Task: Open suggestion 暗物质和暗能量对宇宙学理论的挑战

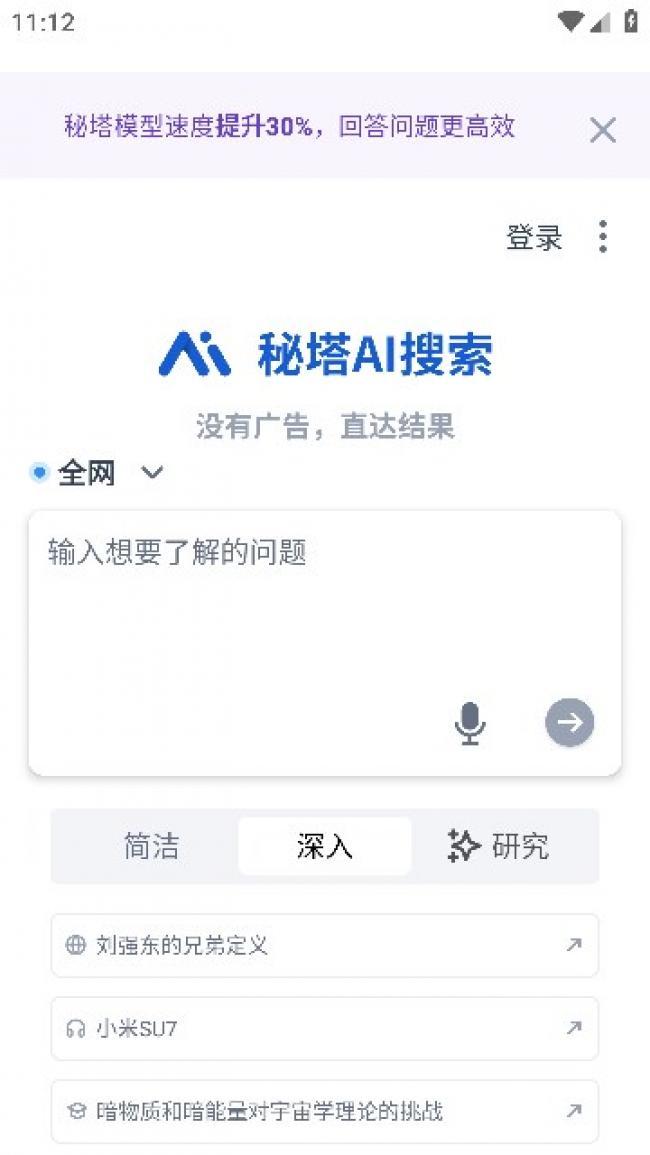Action: pyautogui.click(x=324, y=1111)
